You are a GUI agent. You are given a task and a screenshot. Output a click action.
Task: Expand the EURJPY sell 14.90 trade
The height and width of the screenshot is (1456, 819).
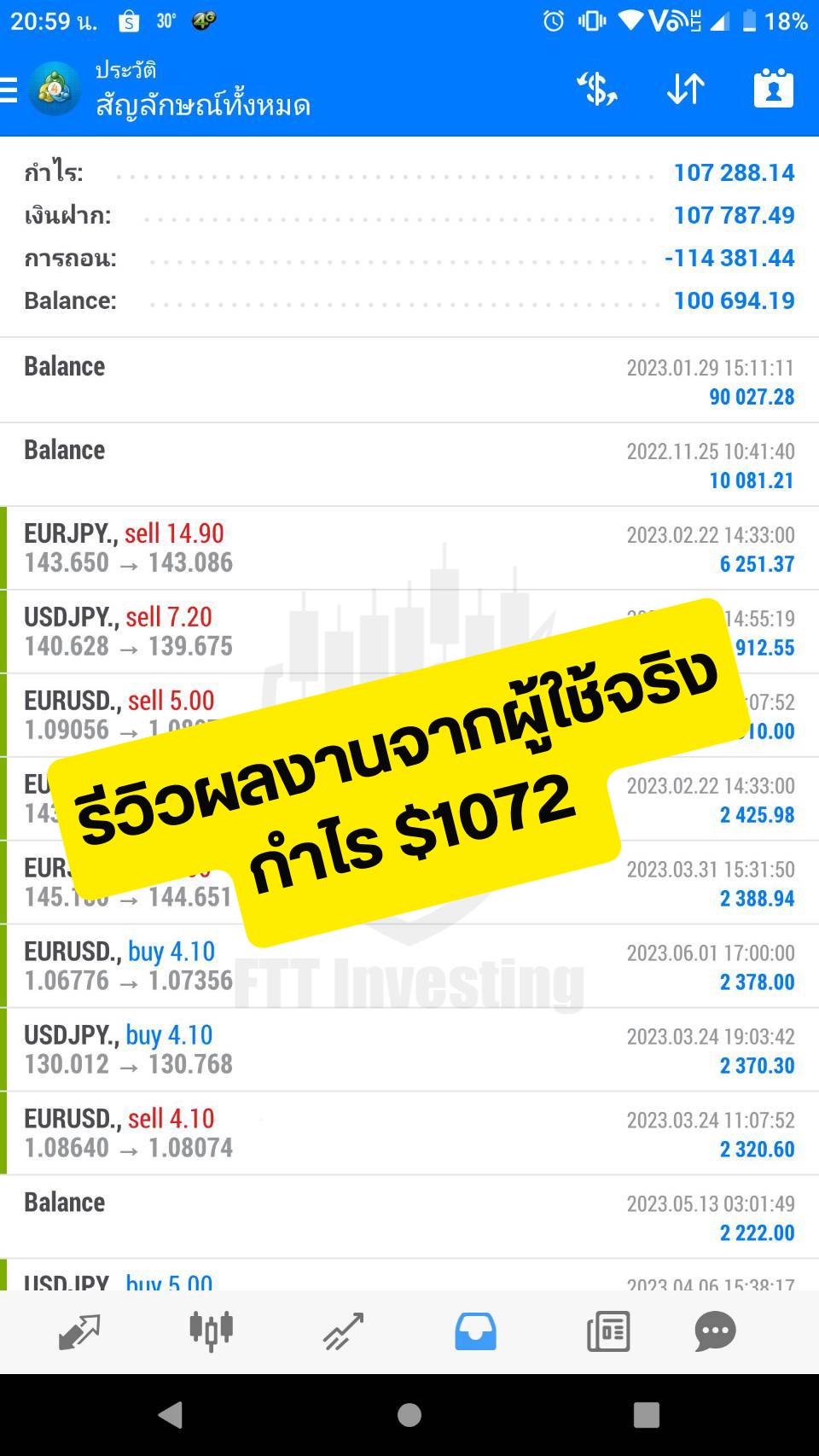[409, 548]
